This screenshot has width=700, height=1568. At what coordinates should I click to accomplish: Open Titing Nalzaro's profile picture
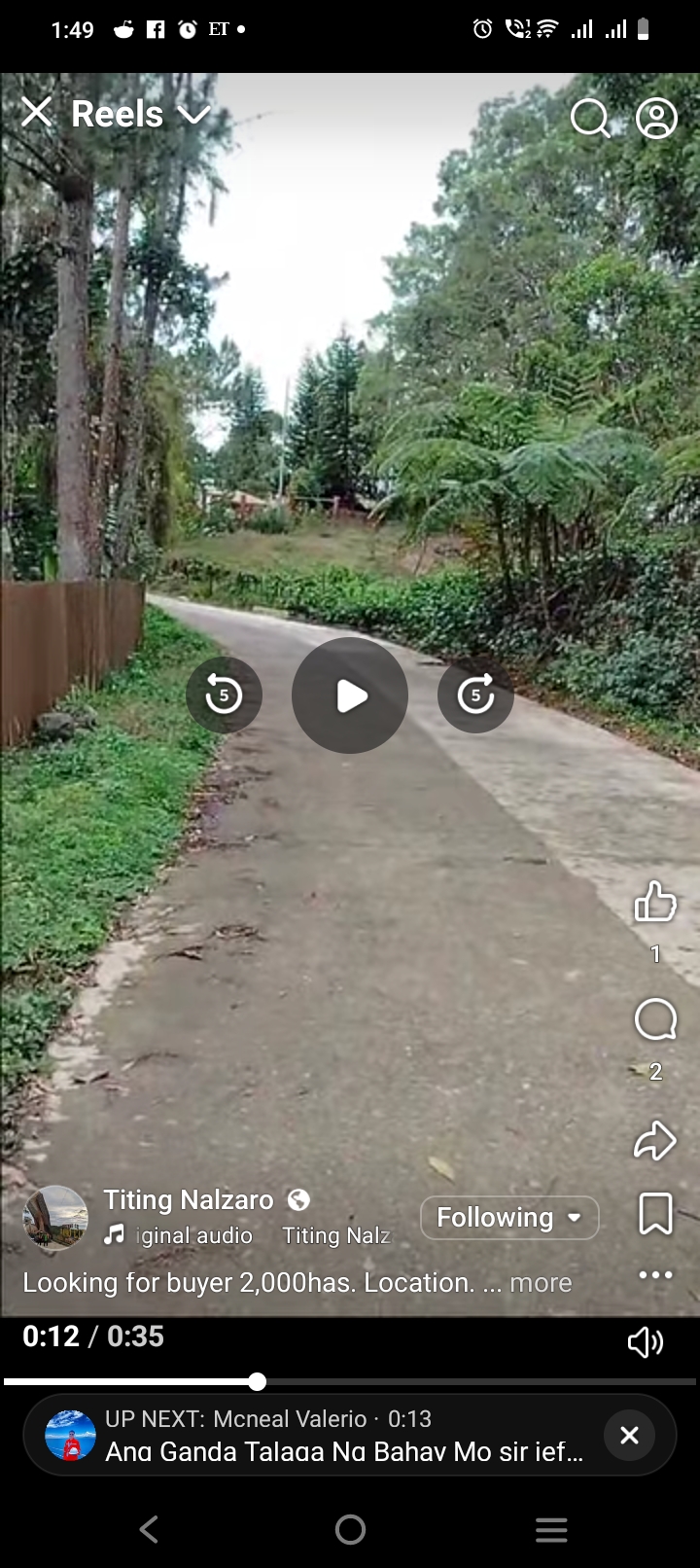55,1217
